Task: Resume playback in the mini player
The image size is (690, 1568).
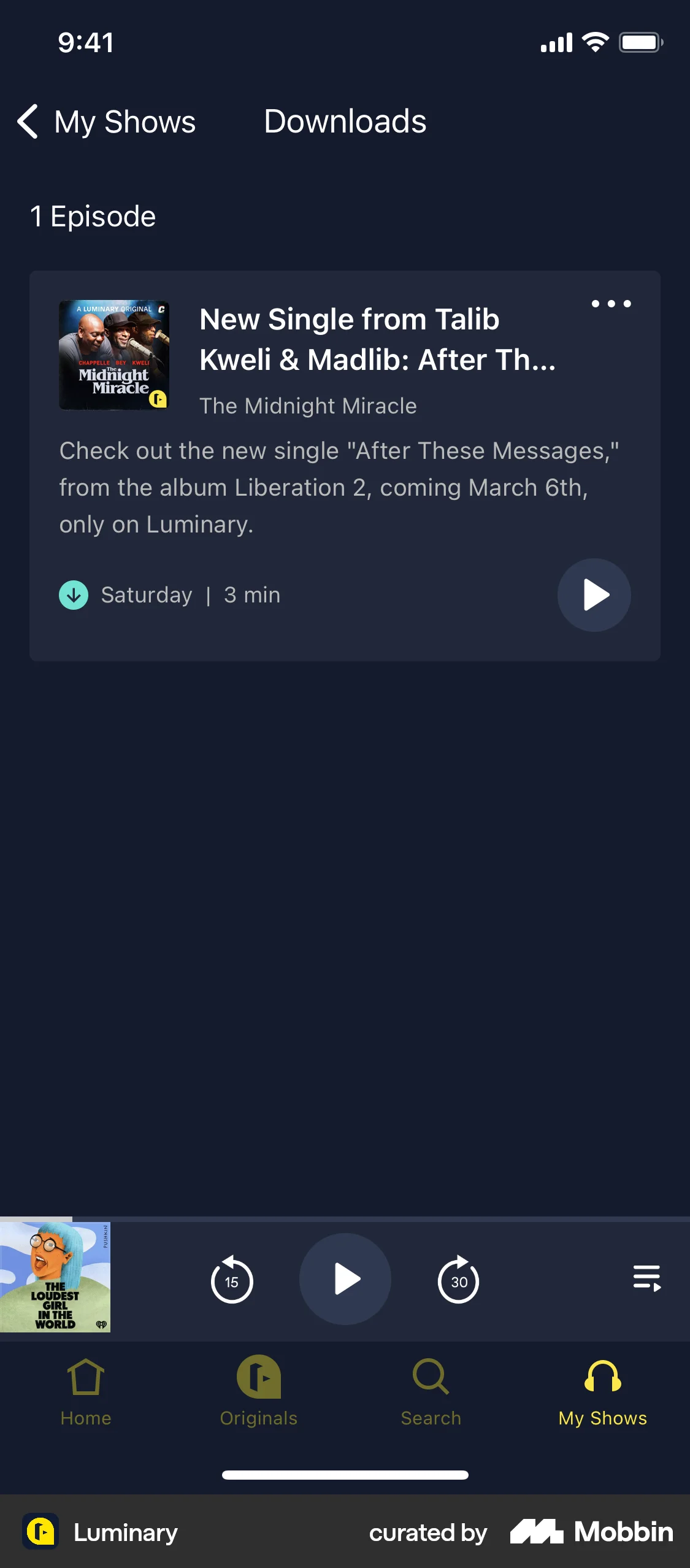Action: (345, 1279)
